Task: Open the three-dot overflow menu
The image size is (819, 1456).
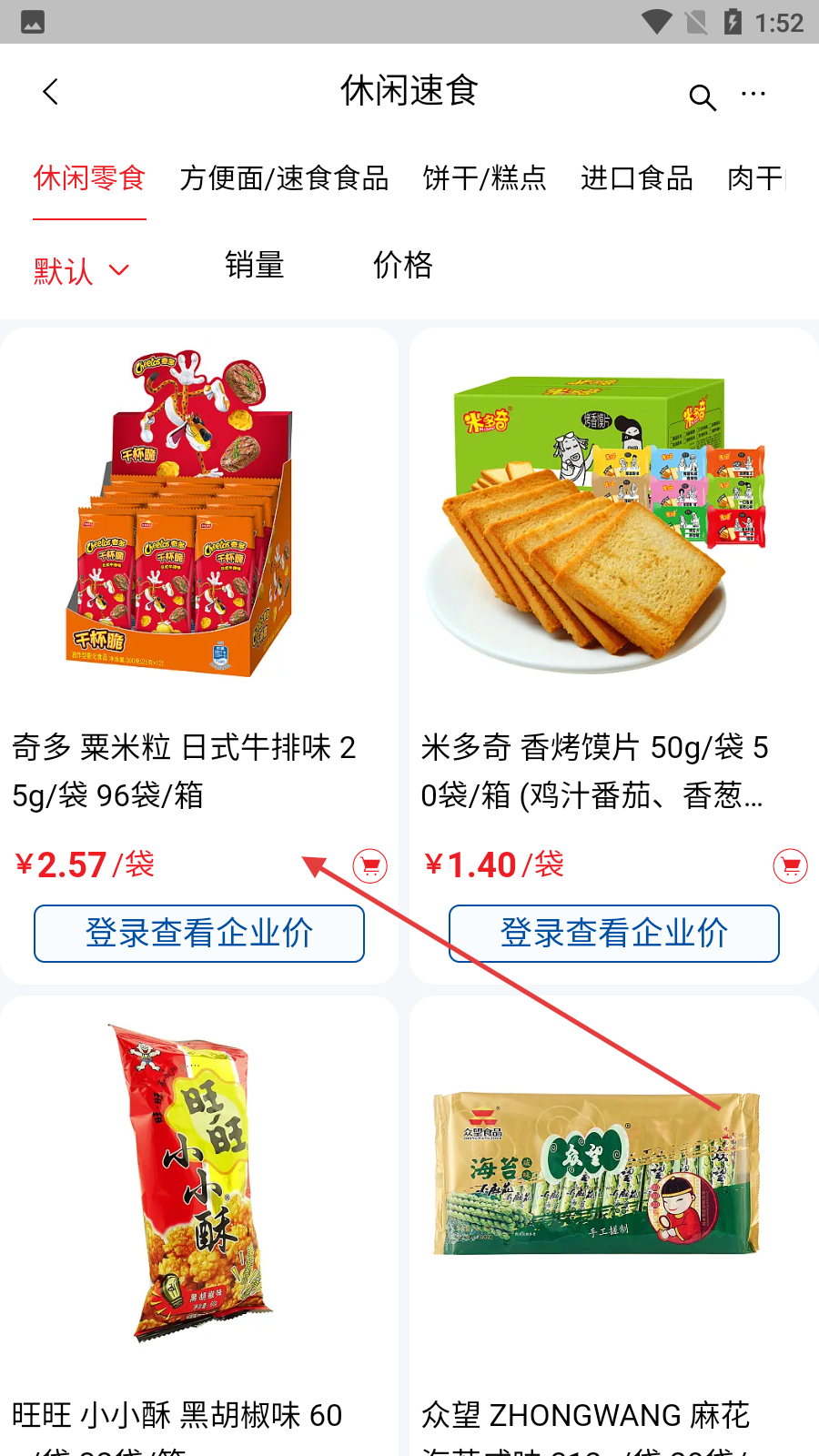Action: click(x=753, y=94)
